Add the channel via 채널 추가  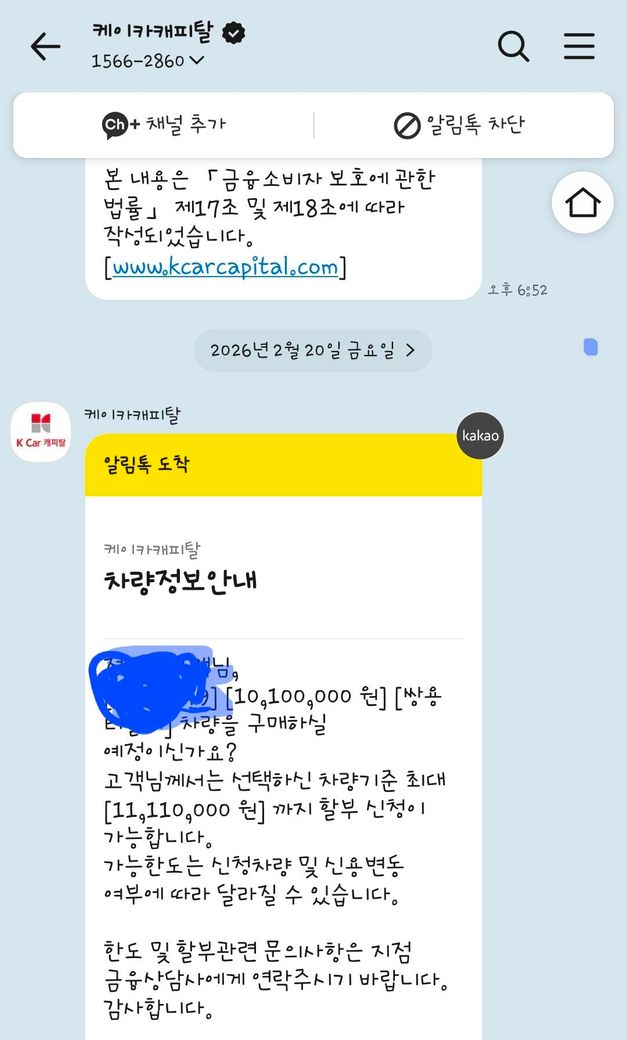click(164, 125)
